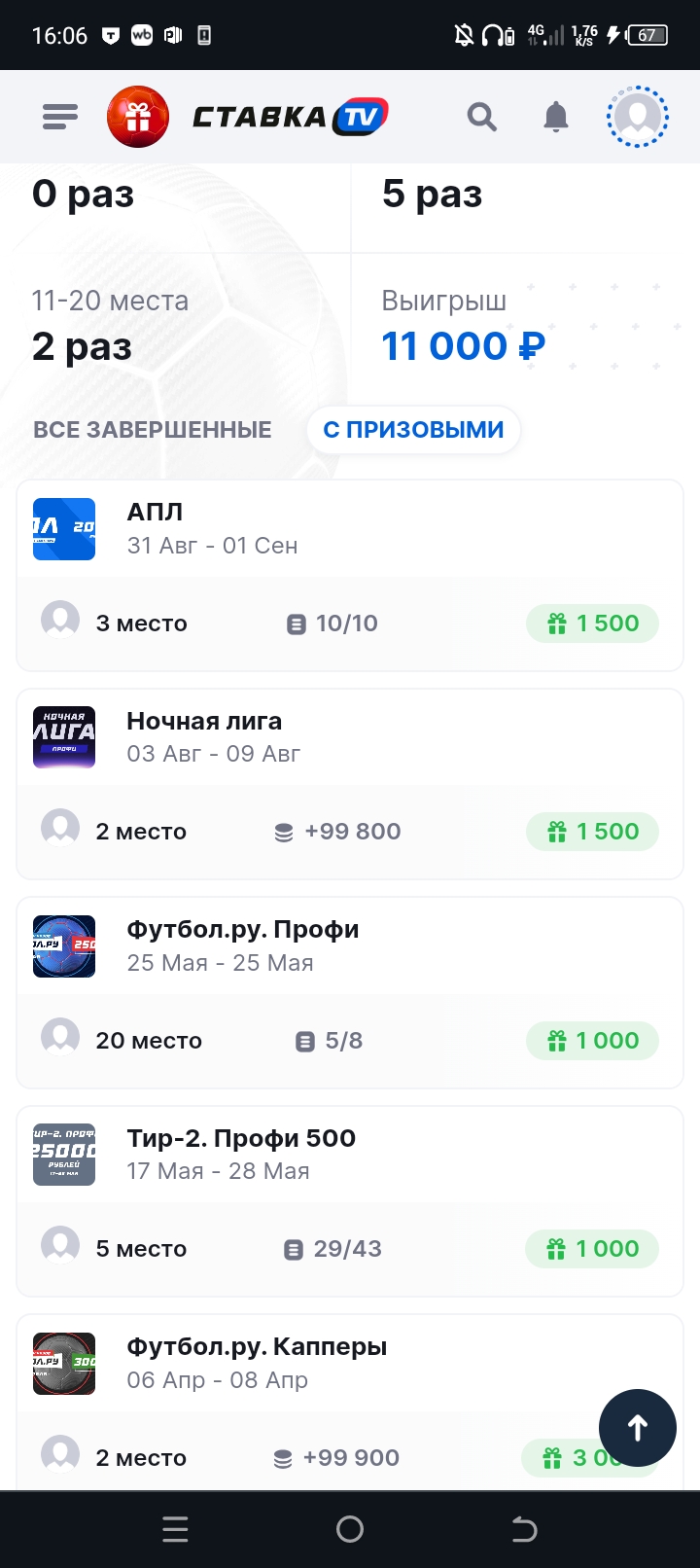
Task: View the Футбол.ру. Профи tournament
Action: click(350, 992)
